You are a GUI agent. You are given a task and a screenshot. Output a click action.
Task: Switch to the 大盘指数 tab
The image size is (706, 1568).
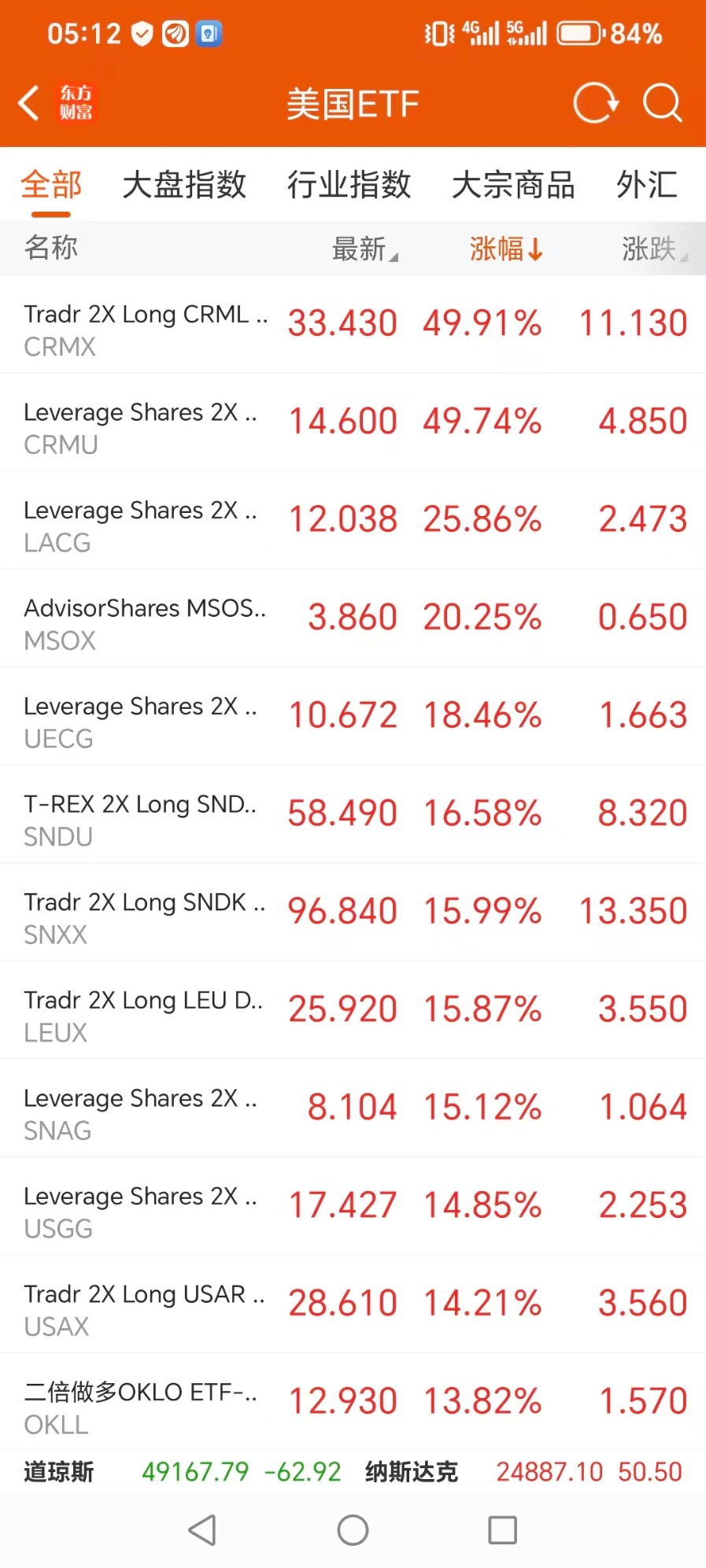[184, 186]
